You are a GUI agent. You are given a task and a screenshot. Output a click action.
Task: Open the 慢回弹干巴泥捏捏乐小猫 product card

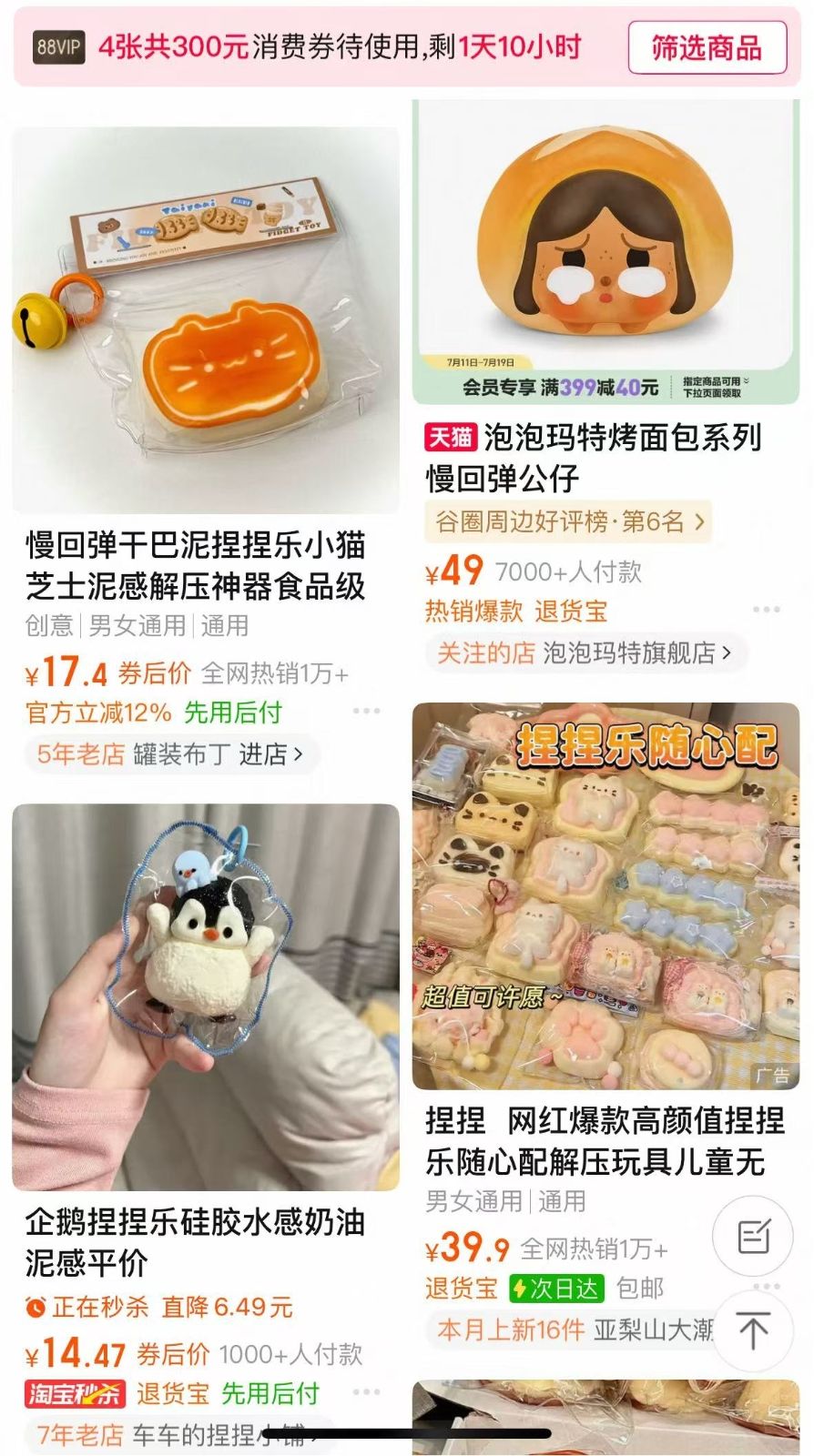pyautogui.click(x=206, y=320)
